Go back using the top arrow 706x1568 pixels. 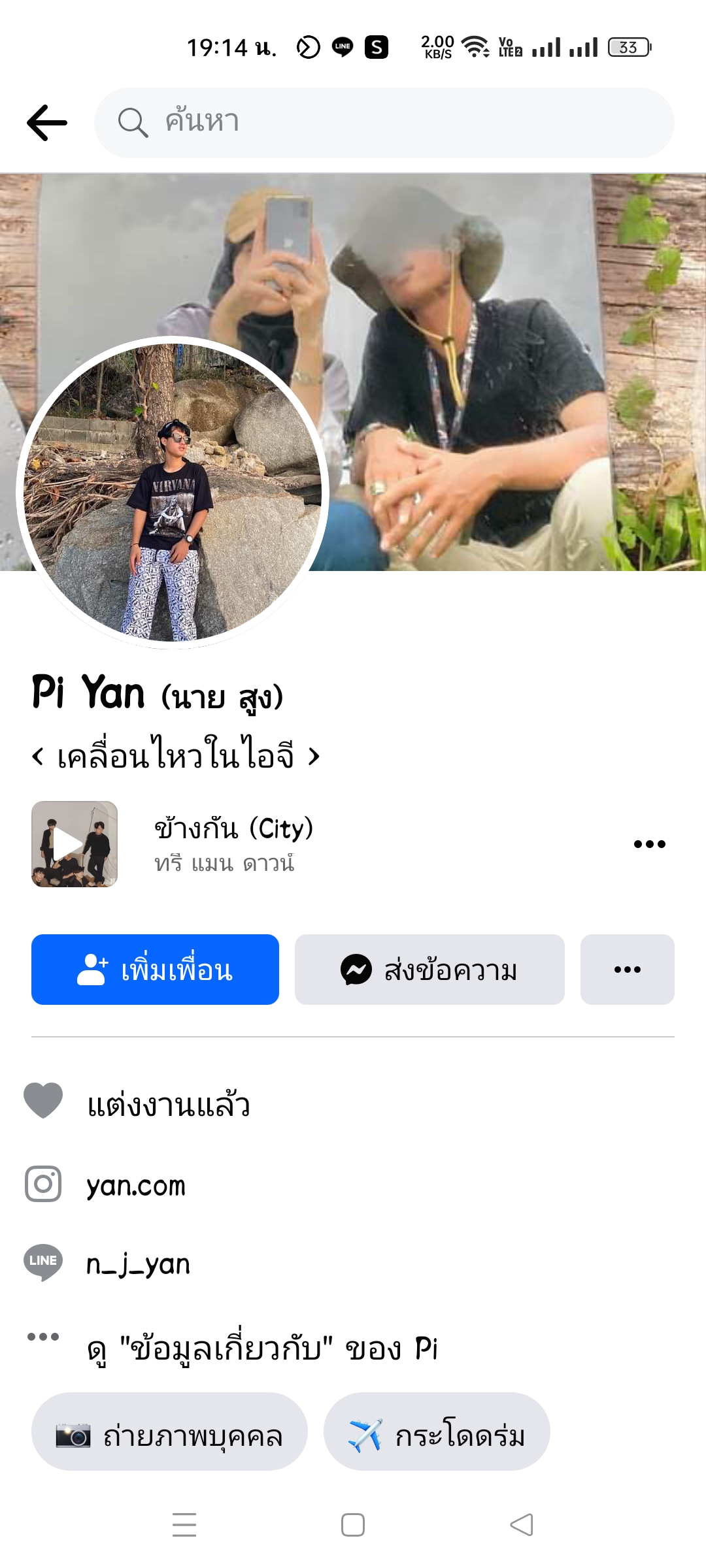pos(47,123)
